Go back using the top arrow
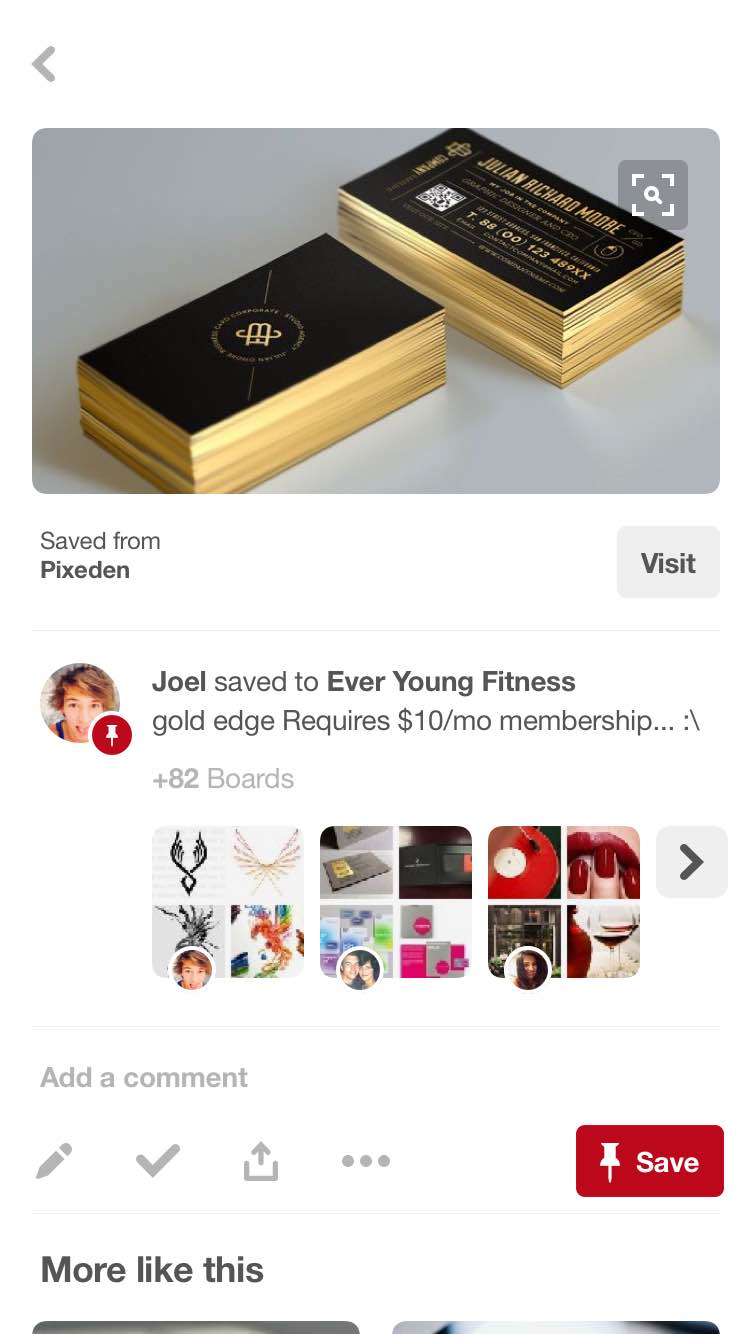 (44, 65)
